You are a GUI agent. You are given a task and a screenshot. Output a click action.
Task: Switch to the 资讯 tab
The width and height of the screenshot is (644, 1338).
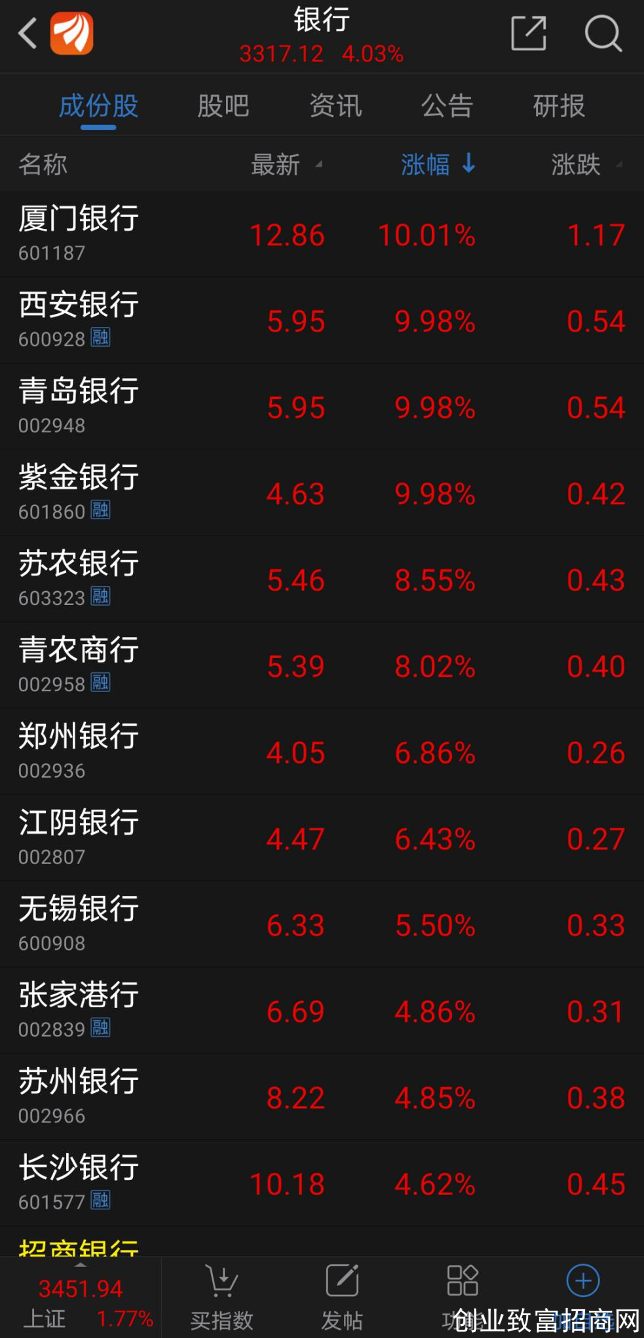pyautogui.click(x=335, y=106)
